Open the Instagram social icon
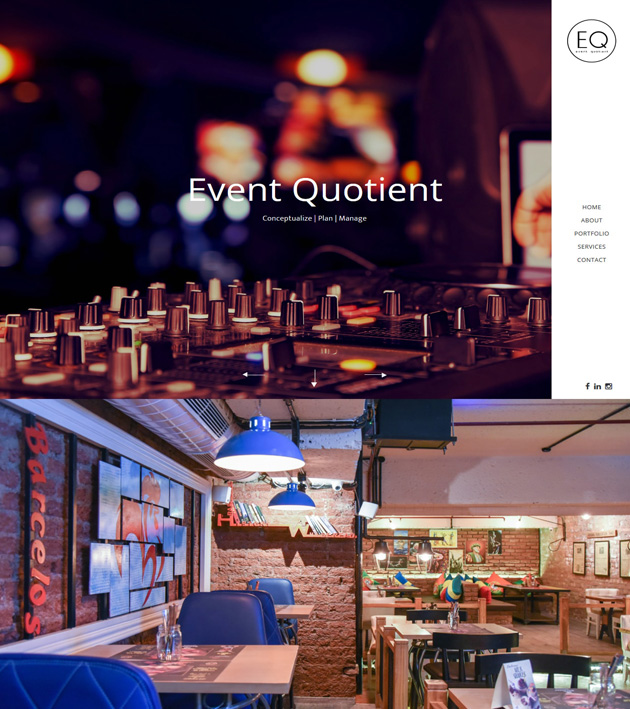The width and height of the screenshot is (630, 709). pyautogui.click(x=608, y=386)
